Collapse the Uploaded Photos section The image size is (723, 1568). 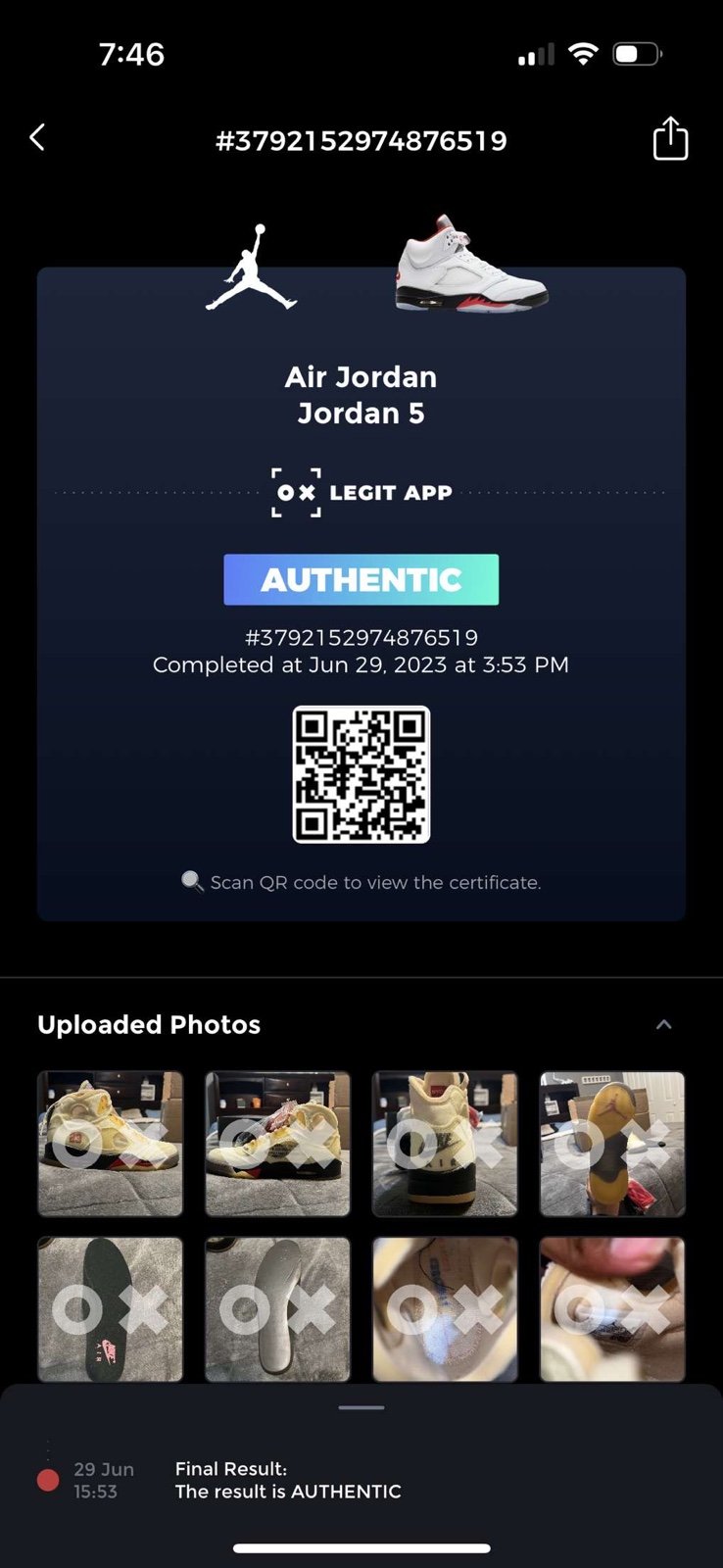tap(663, 1024)
